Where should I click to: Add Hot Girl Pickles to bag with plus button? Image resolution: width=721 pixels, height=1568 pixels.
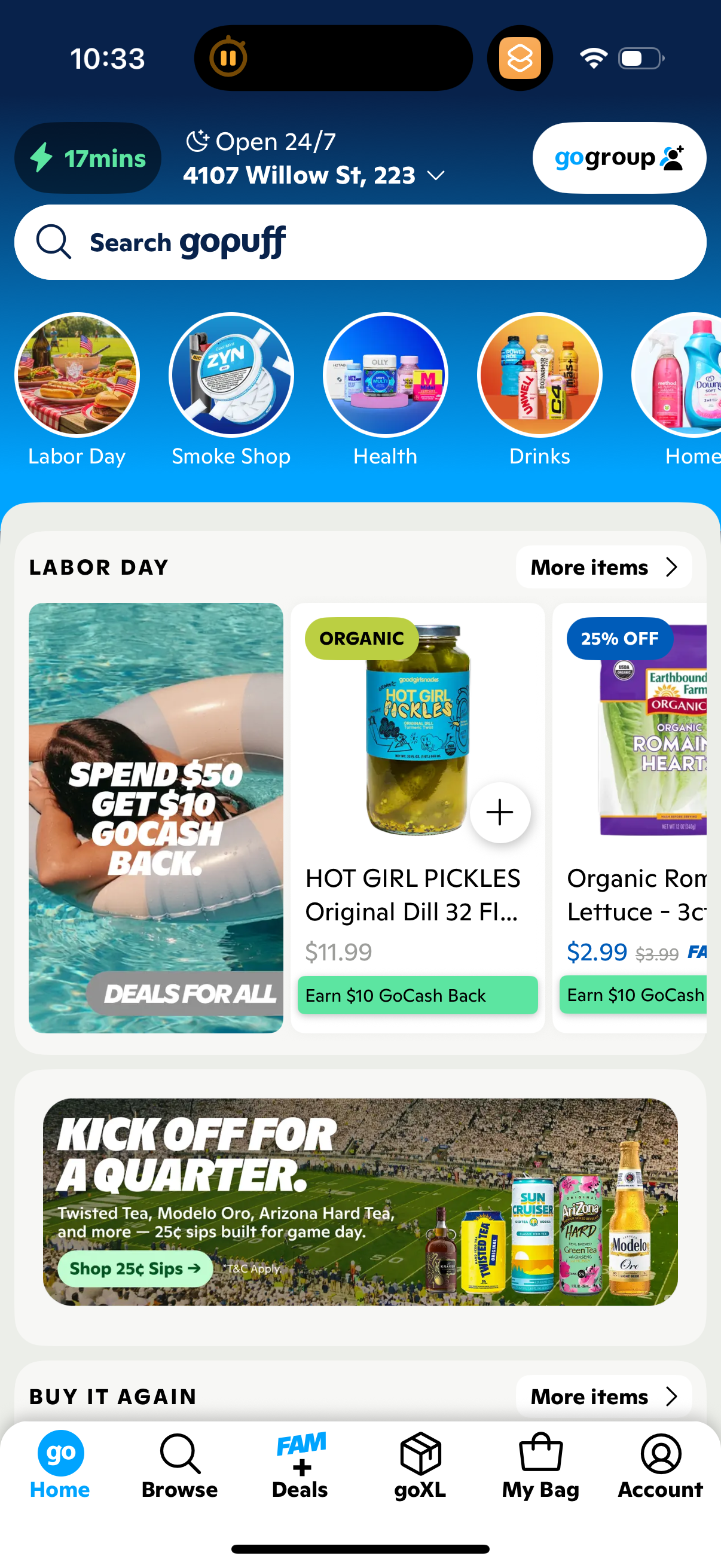(500, 812)
